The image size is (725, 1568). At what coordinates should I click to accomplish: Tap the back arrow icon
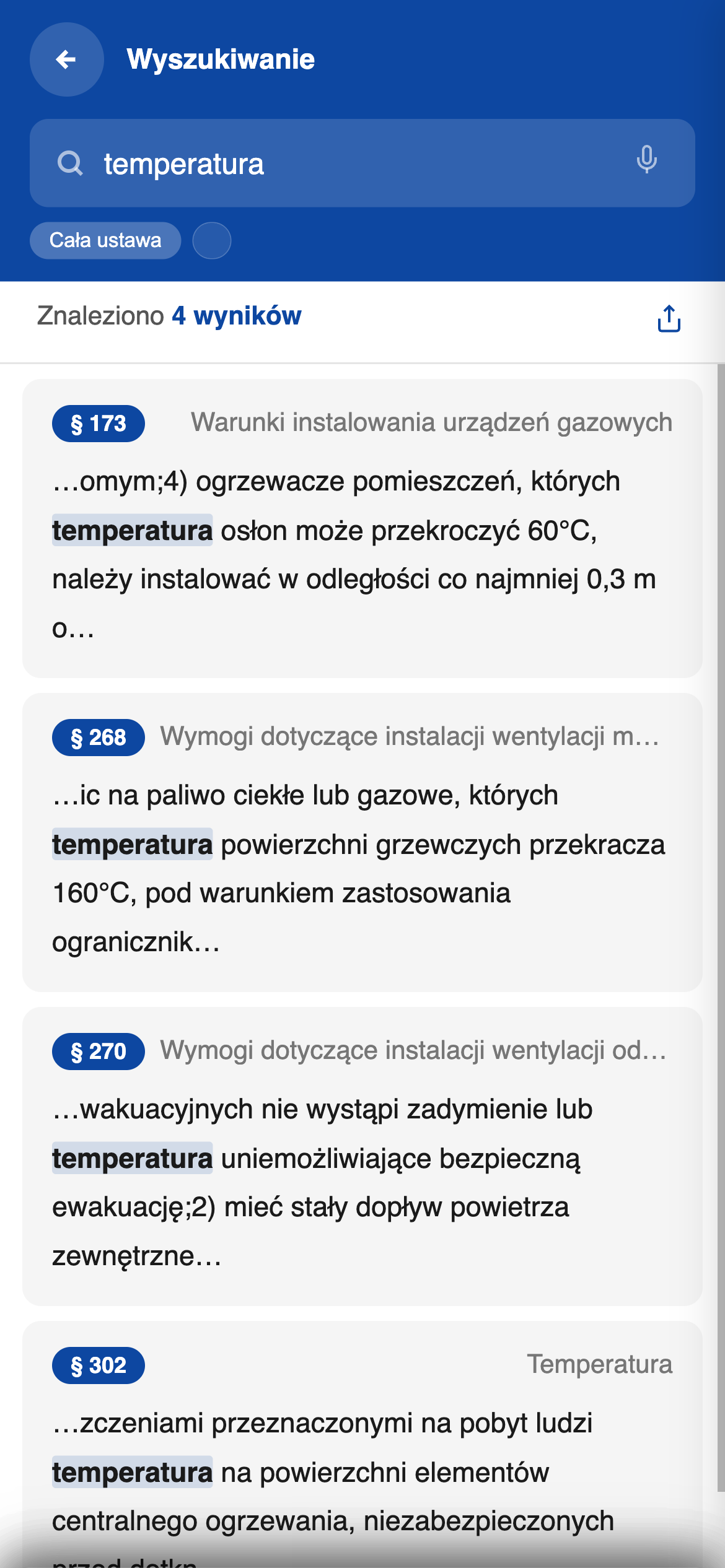(x=66, y=60)
